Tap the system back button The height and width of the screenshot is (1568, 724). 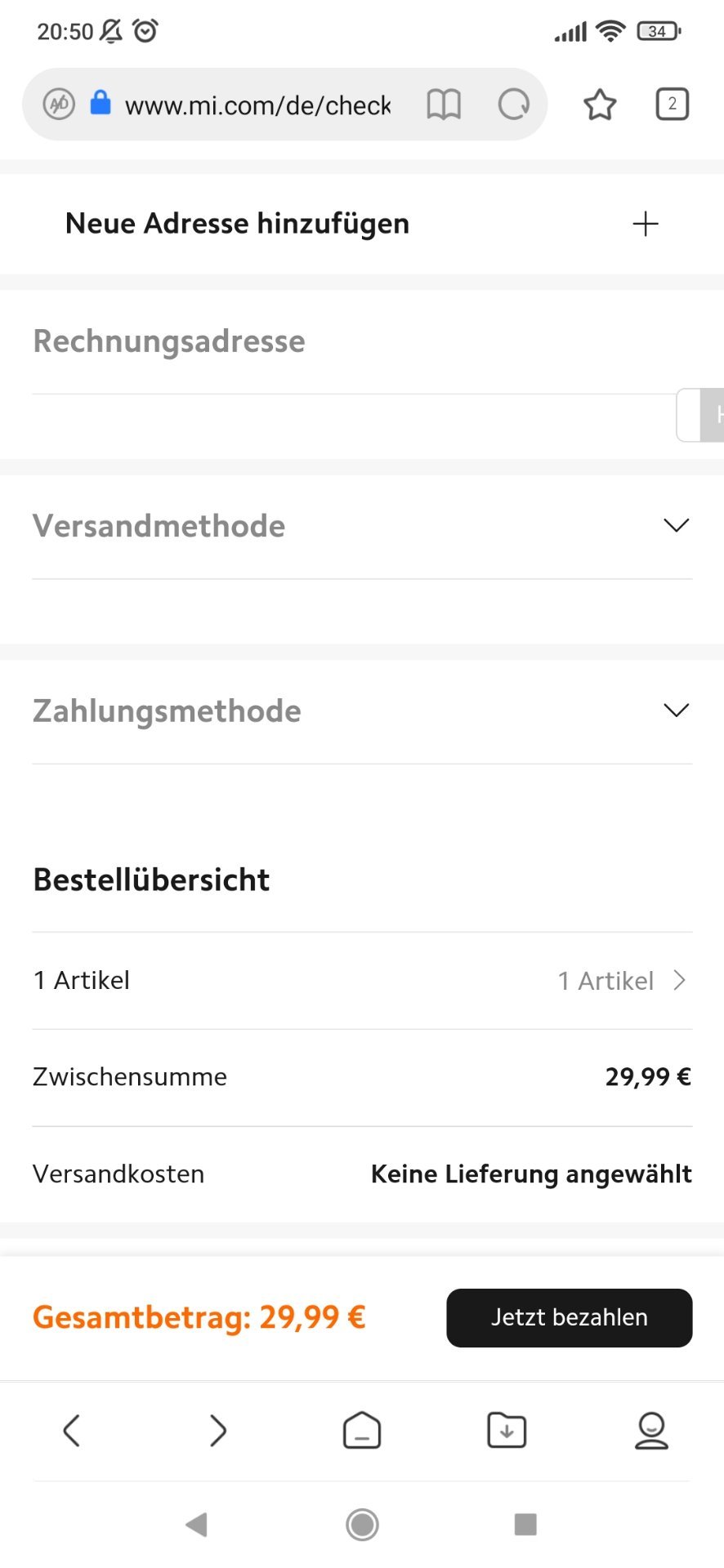point(196,1524)
